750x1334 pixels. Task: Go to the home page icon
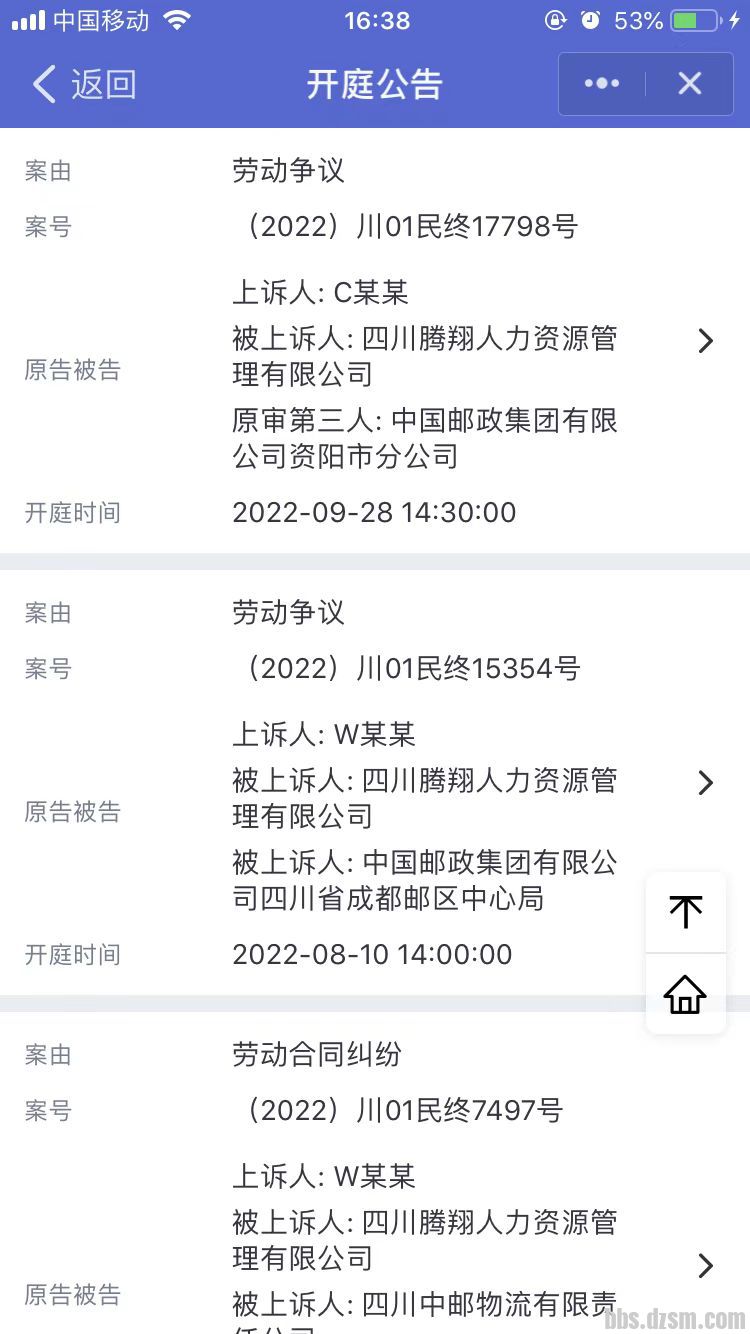pyautogui.click(x=685, y=994)
